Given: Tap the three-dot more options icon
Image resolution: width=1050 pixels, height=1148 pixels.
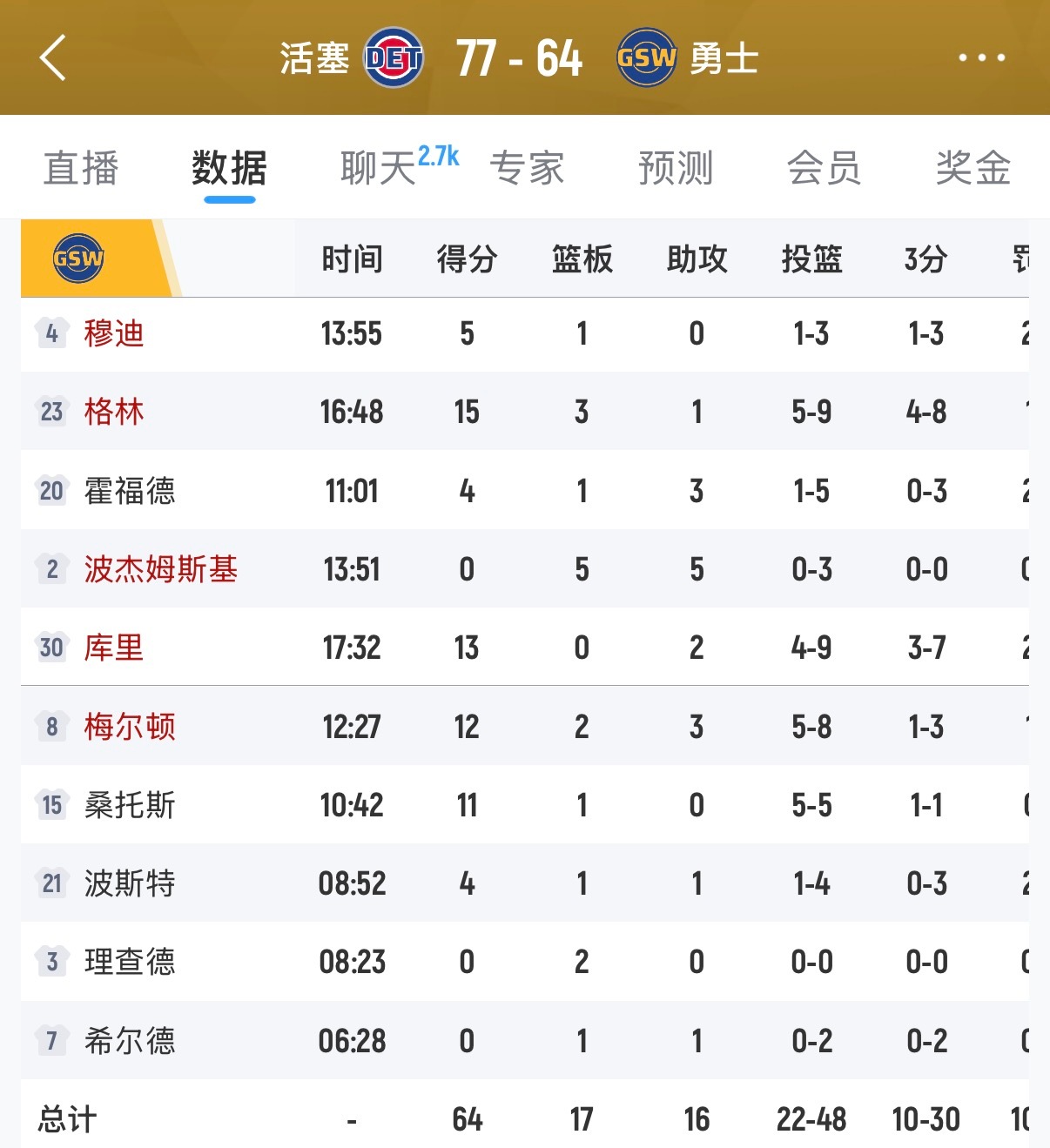Looking at the screenshot, I should [979, 57].
